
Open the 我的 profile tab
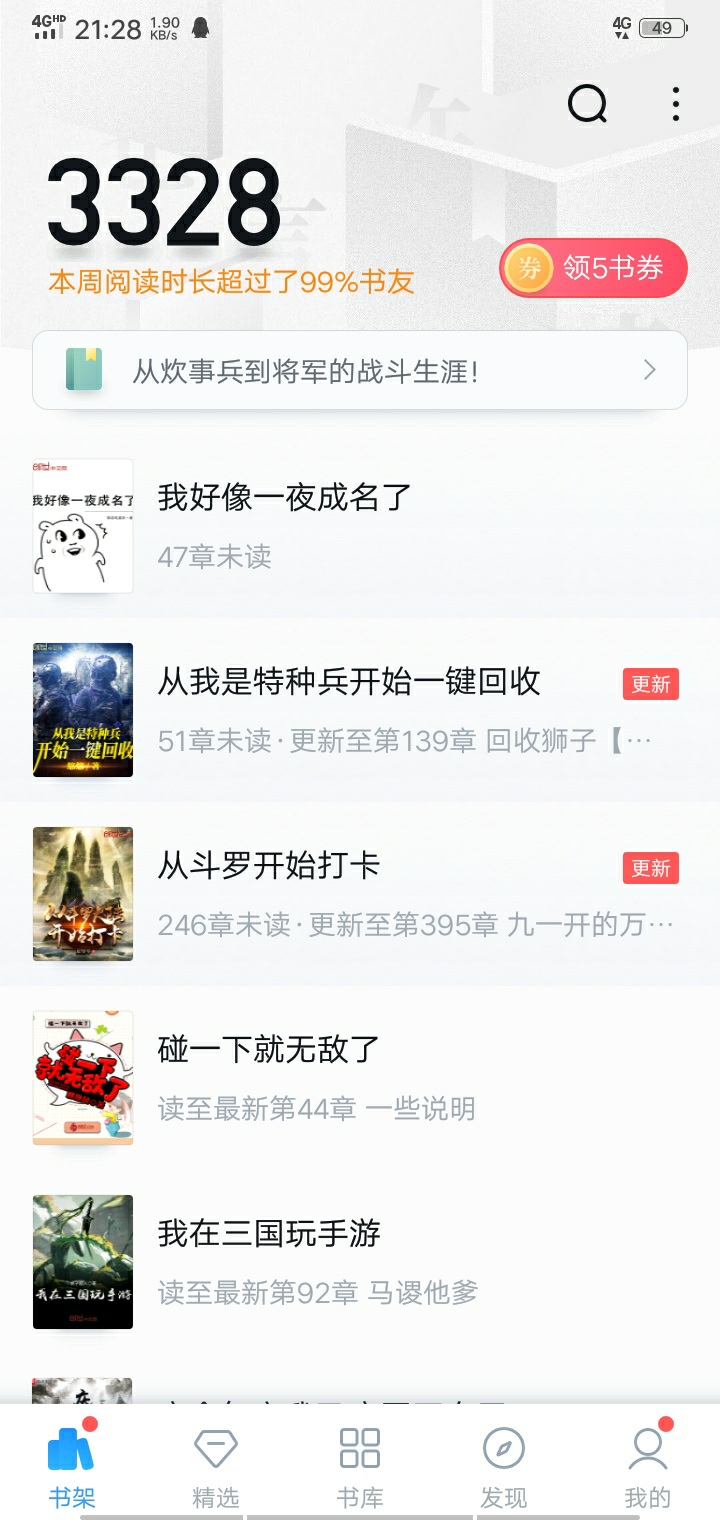pos(648,1463)
